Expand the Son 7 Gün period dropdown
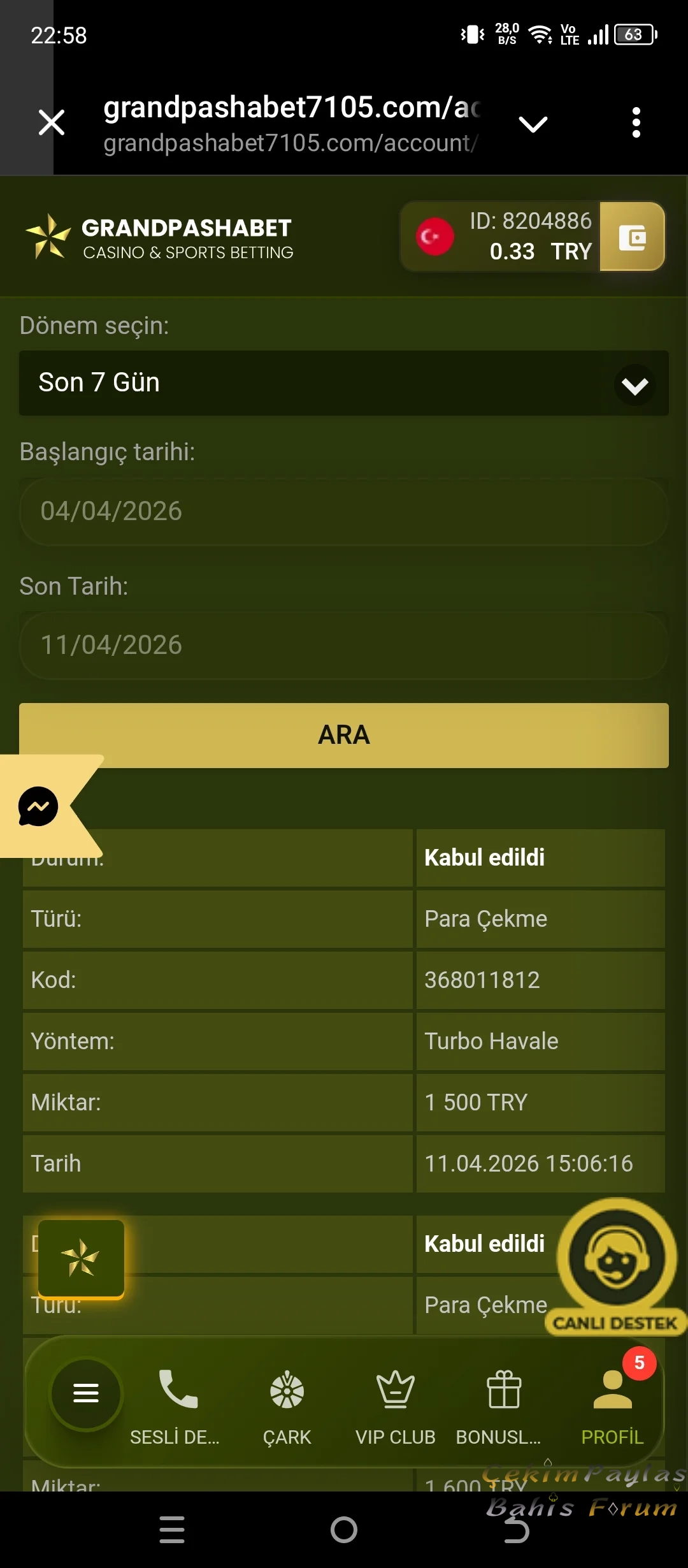 (x=344, y=383)
